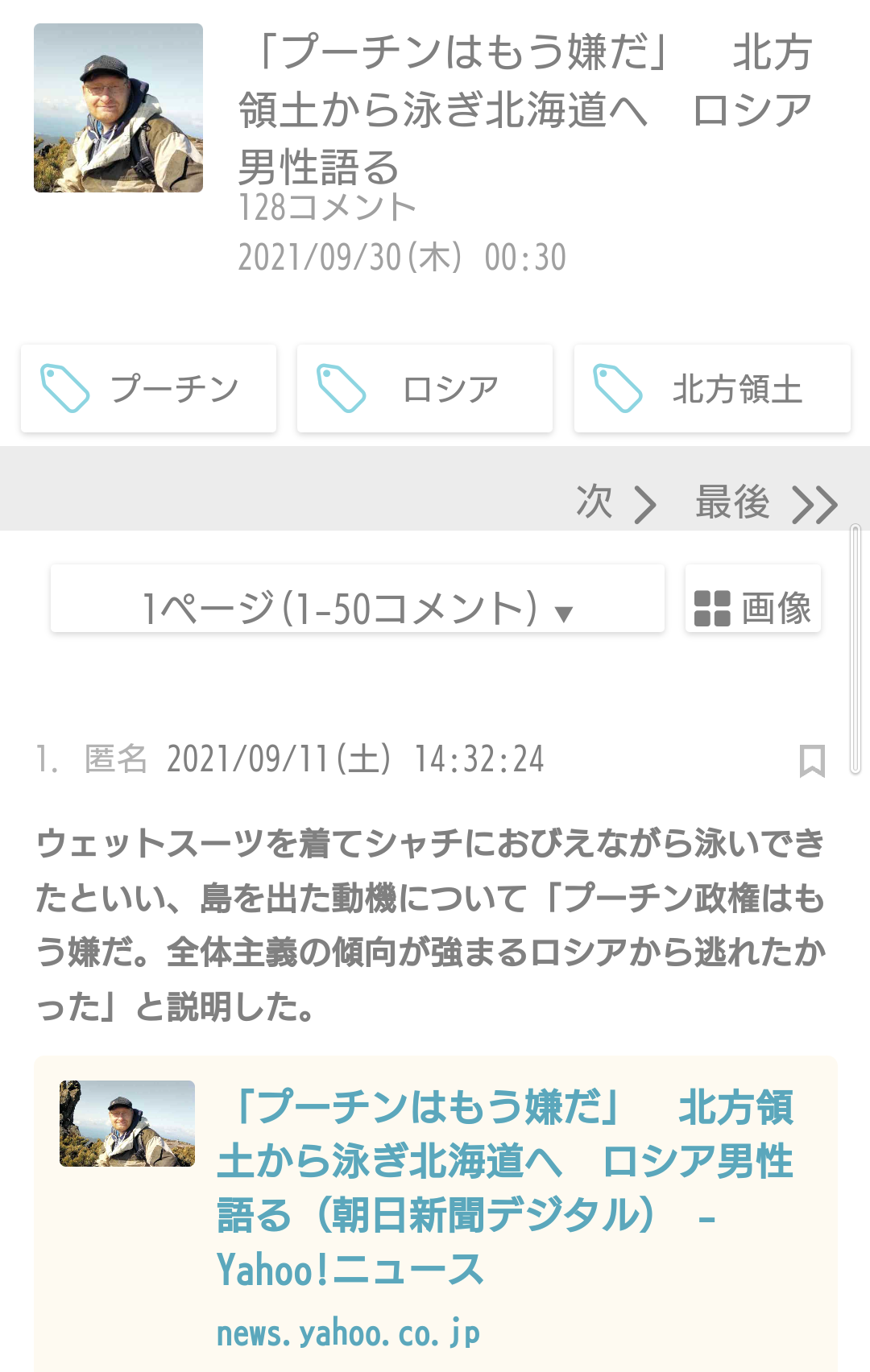Visit news.yahoo.co.jp source link
Screen dimensions: 870x1372
click(348, 1330)
